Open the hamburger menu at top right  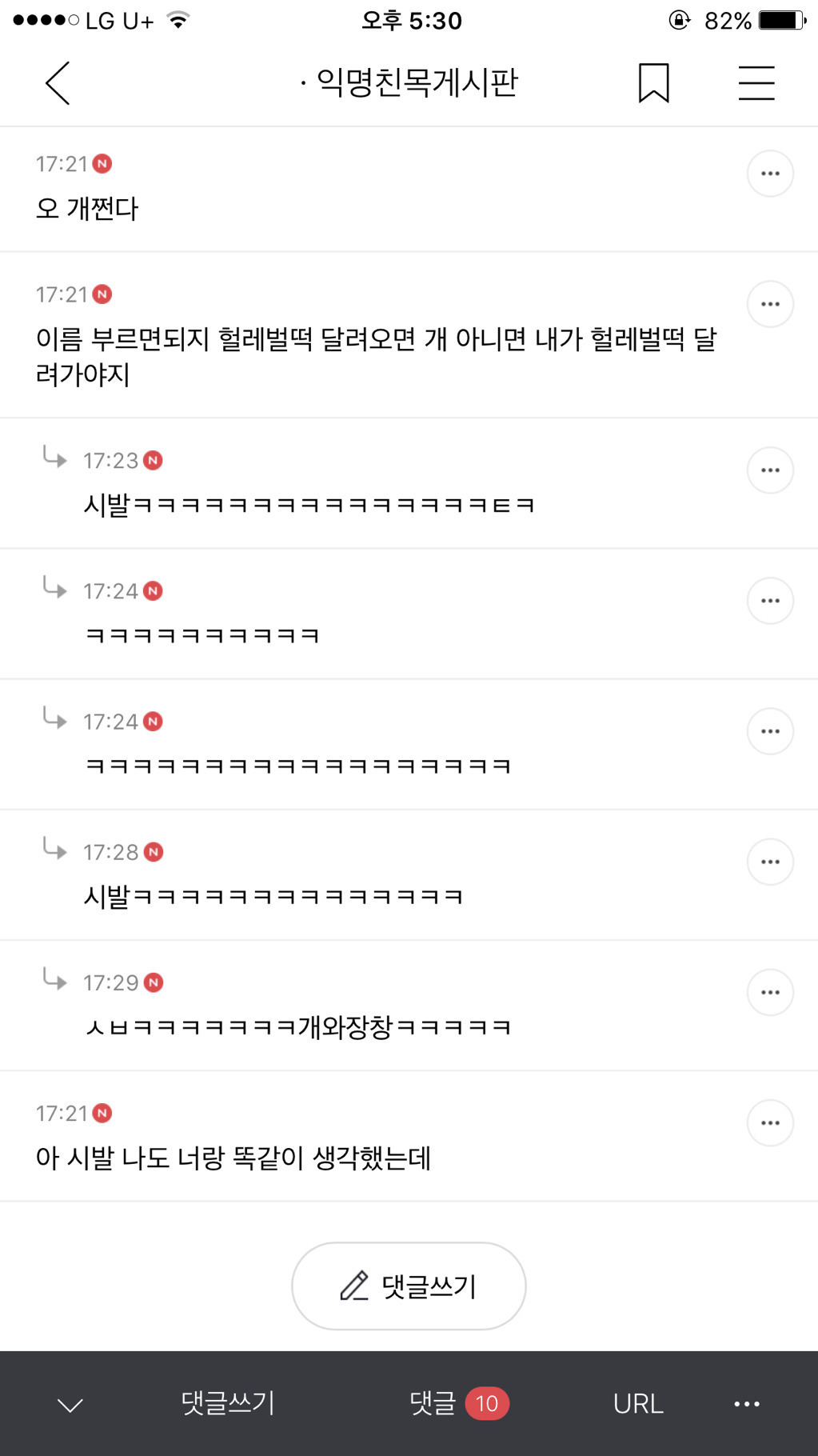[756, 83]
